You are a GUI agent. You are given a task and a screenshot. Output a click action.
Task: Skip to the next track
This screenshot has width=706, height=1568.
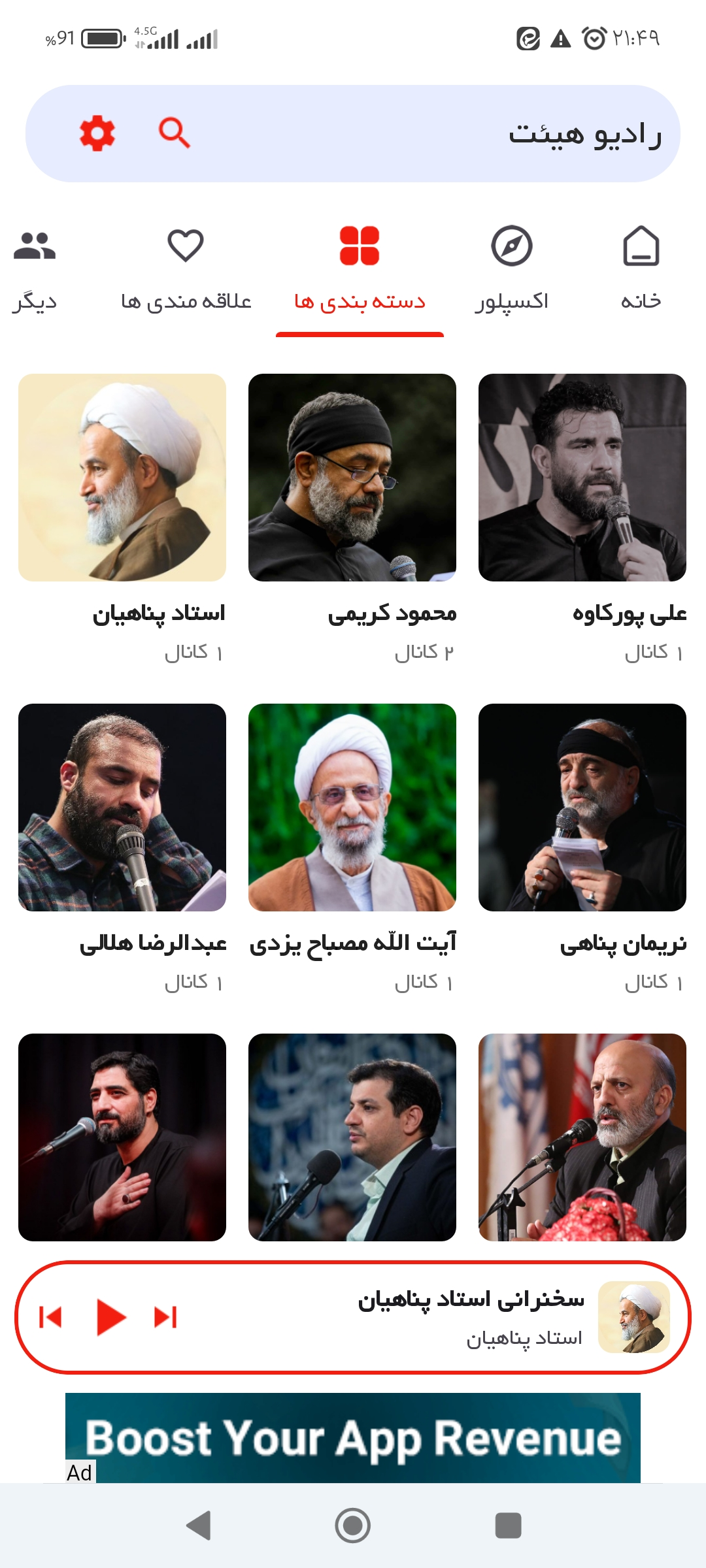click(x=165, y=1317)
